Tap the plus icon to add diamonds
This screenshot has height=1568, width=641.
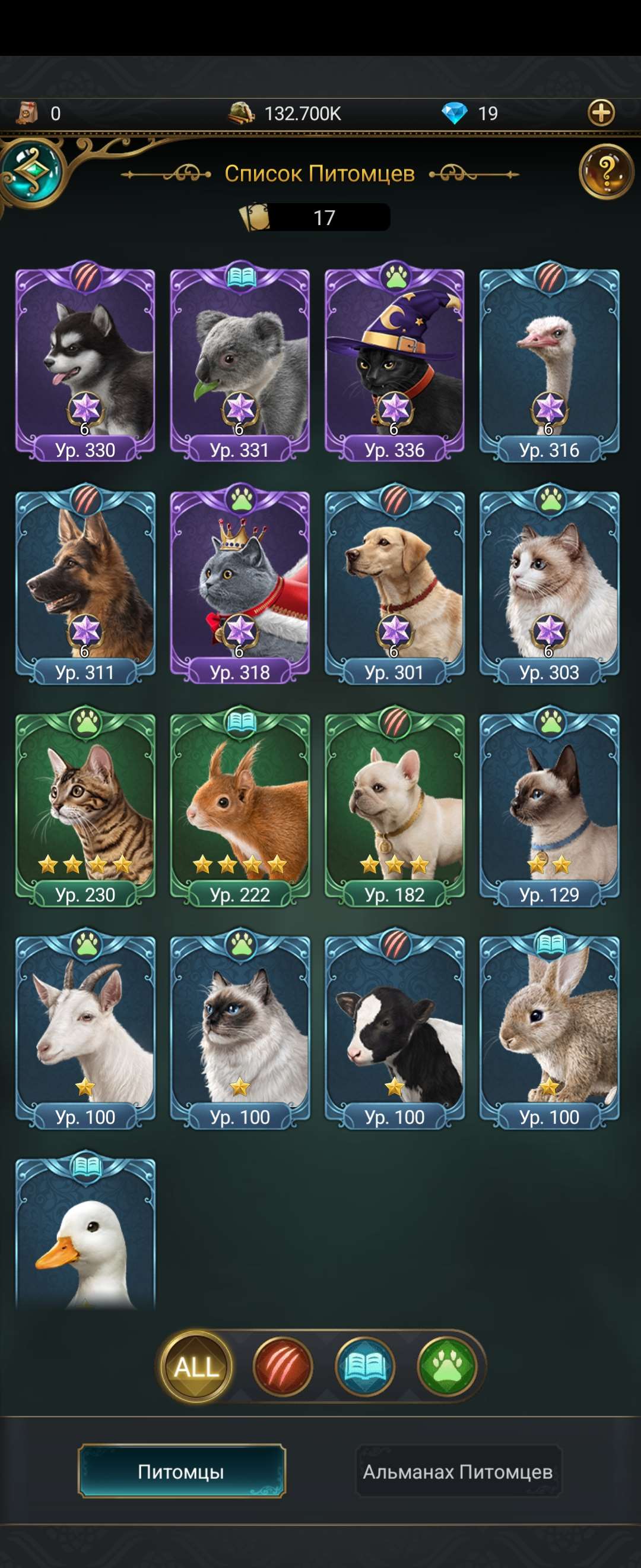tap(601, 113)
